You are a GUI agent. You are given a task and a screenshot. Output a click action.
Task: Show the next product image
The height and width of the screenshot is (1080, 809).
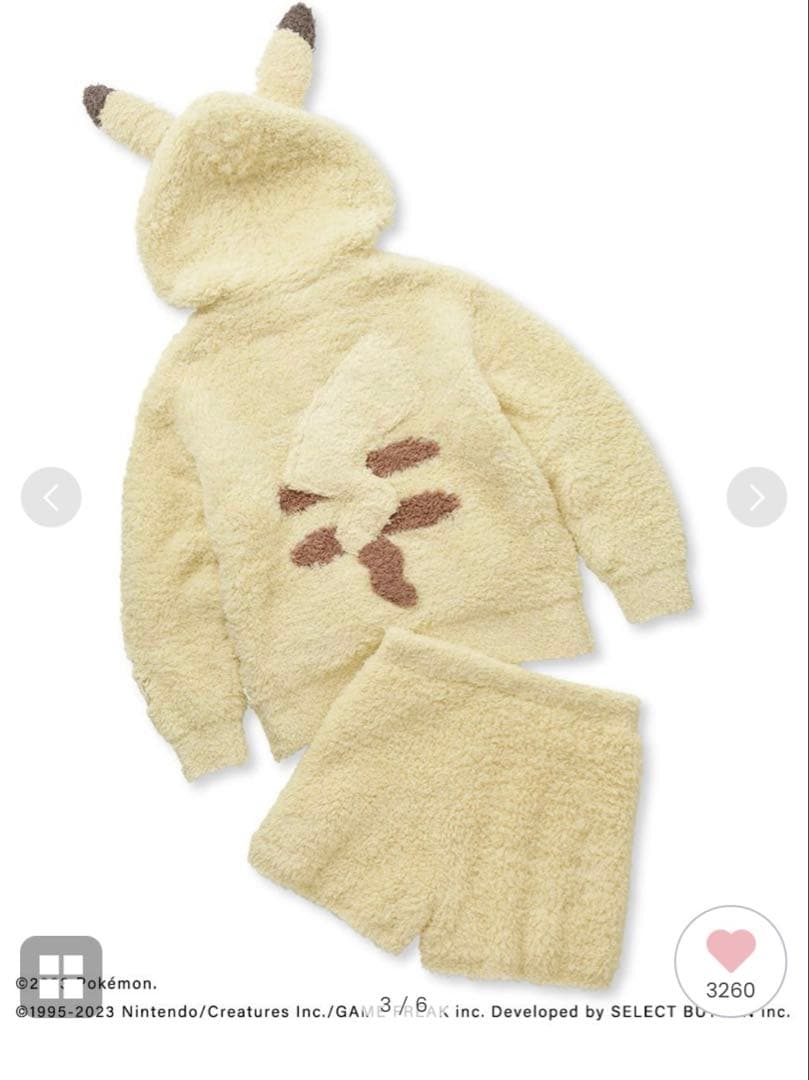point(756,497)
